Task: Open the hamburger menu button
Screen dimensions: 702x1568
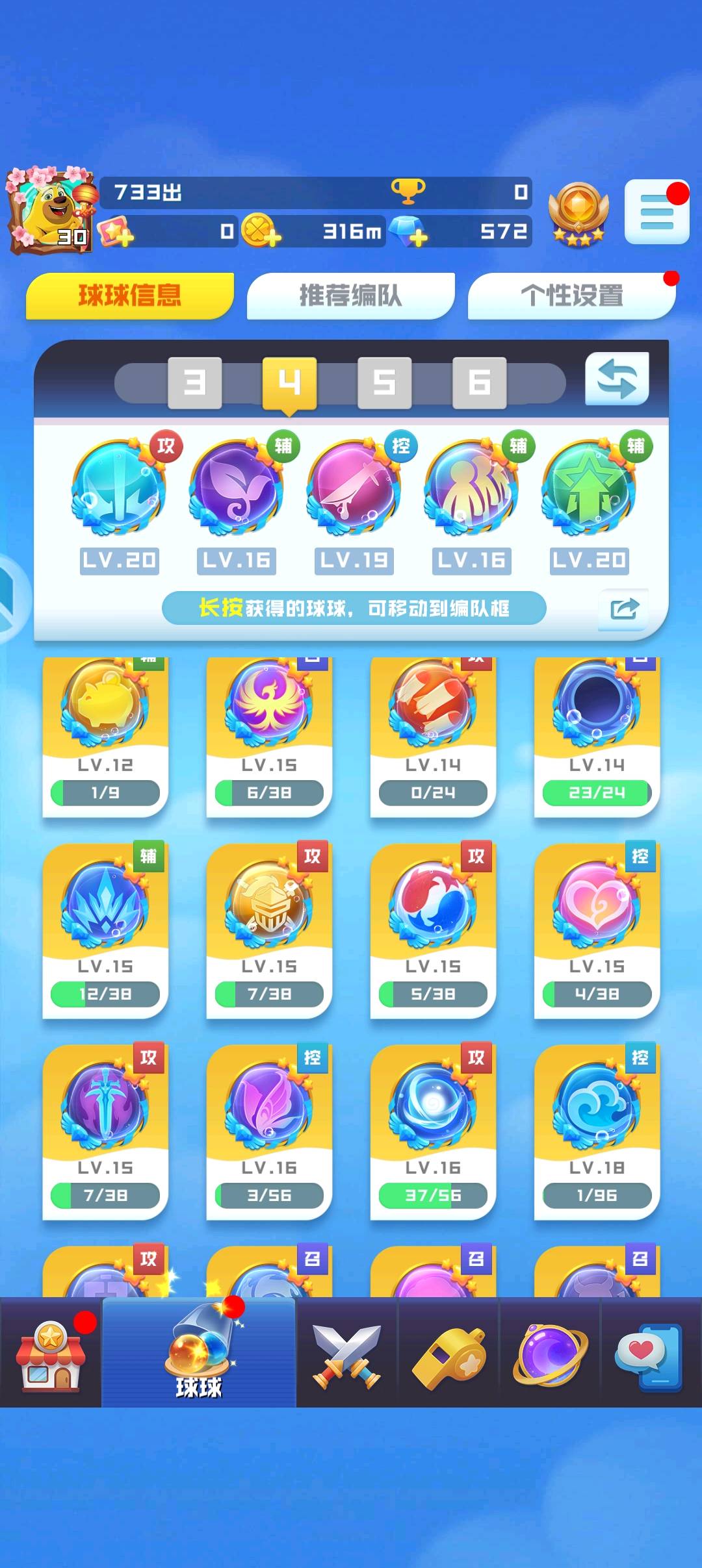Action: pos(656,213)
